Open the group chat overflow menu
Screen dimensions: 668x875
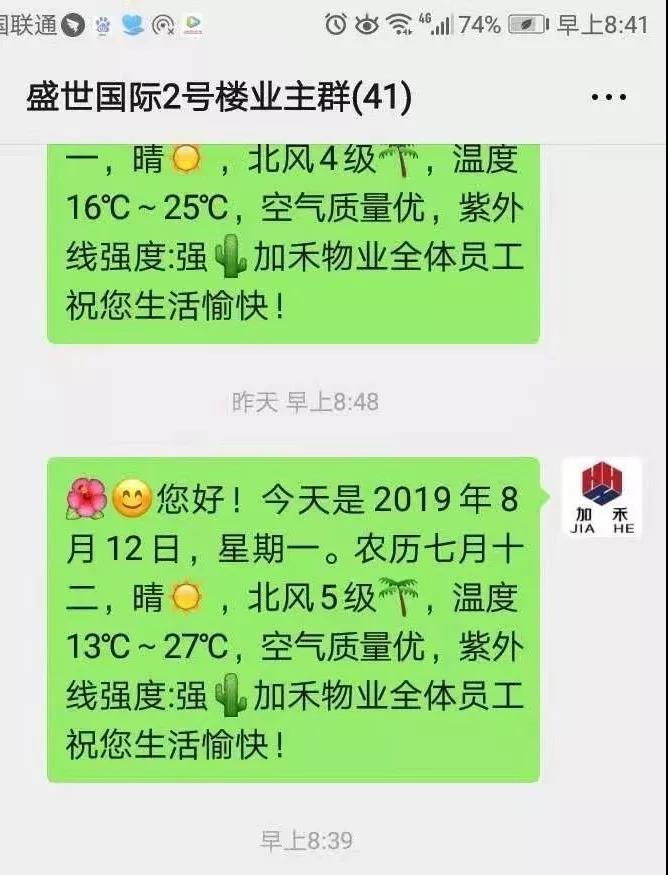(x=608, y=98)
